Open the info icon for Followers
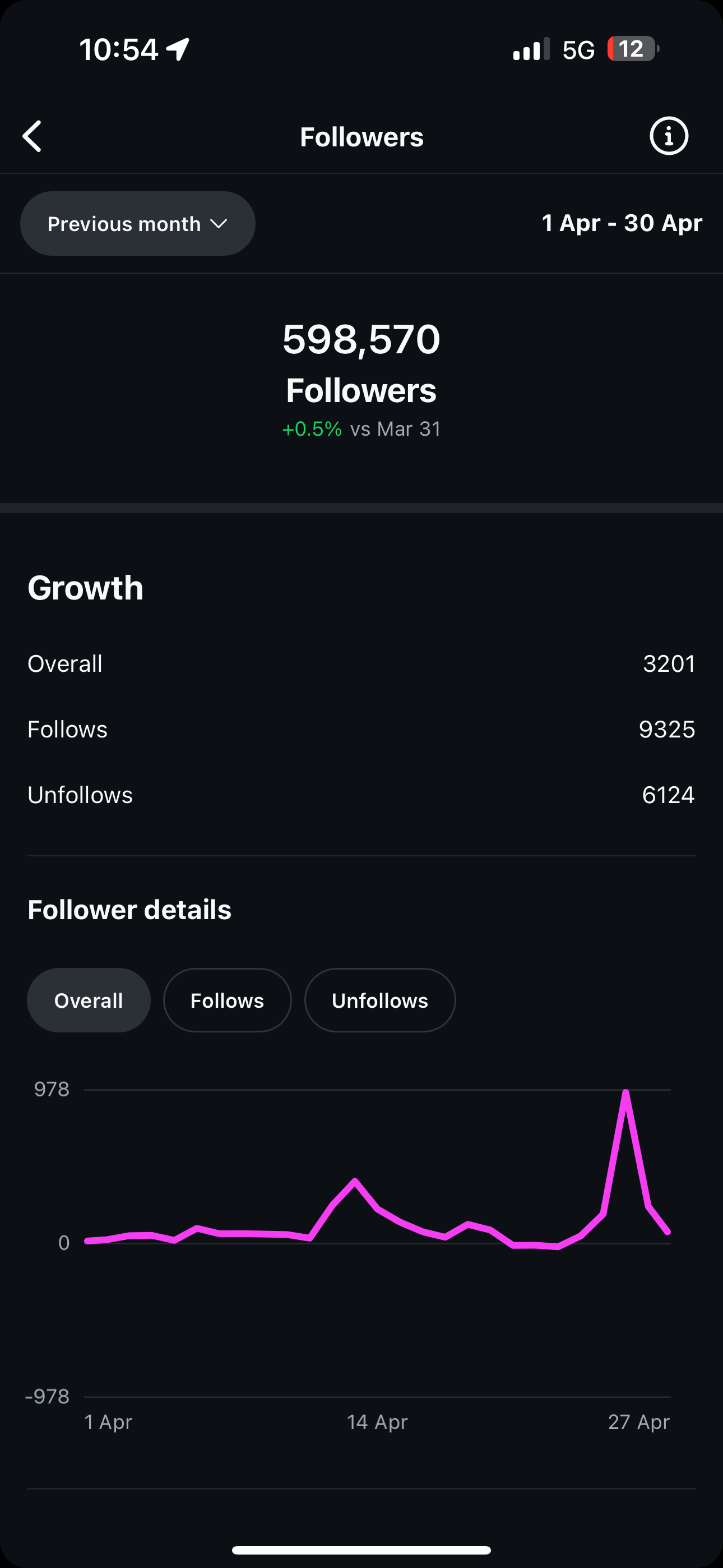 point(669,136)
